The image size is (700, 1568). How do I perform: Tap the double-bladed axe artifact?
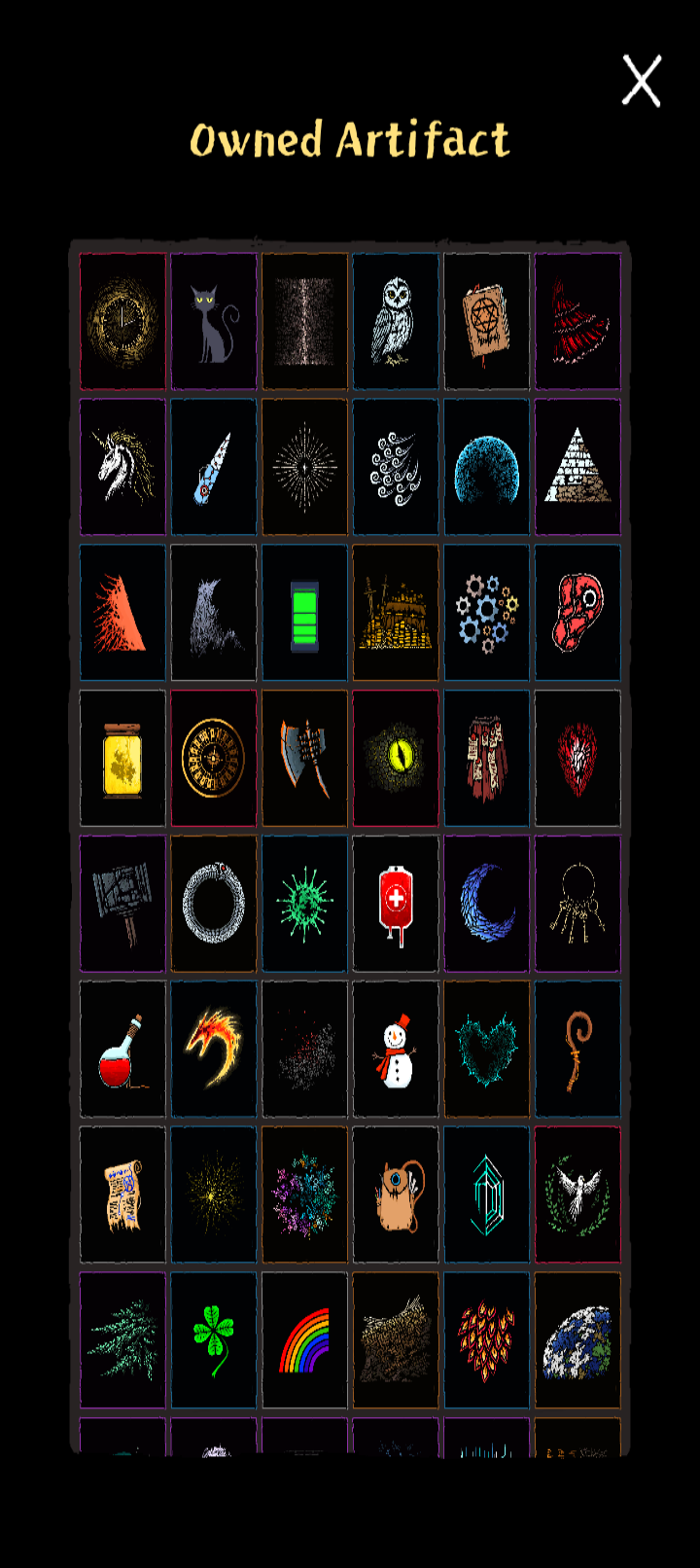coord(304,759)
